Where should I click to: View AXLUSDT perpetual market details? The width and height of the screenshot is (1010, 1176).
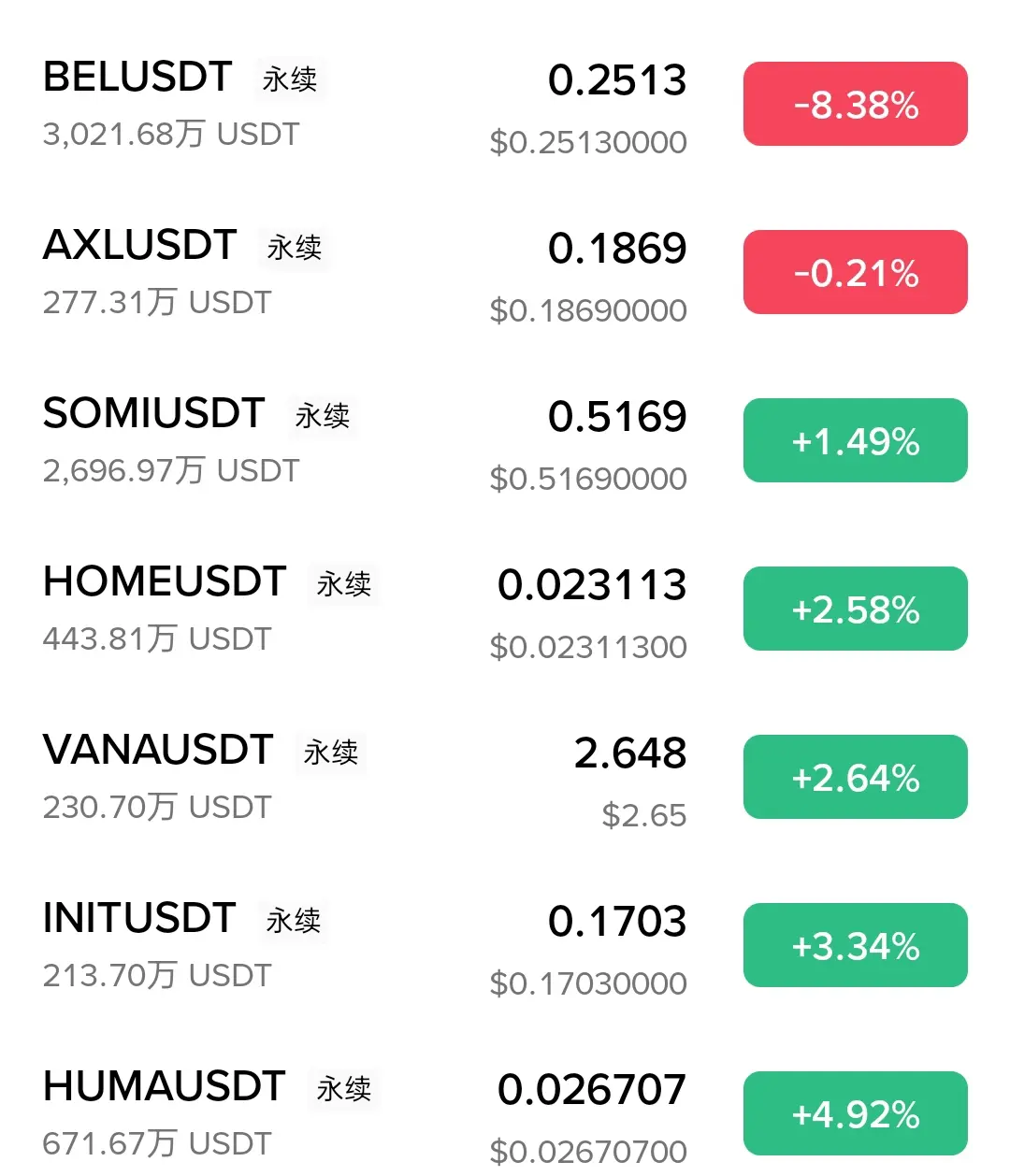point(140,247)
